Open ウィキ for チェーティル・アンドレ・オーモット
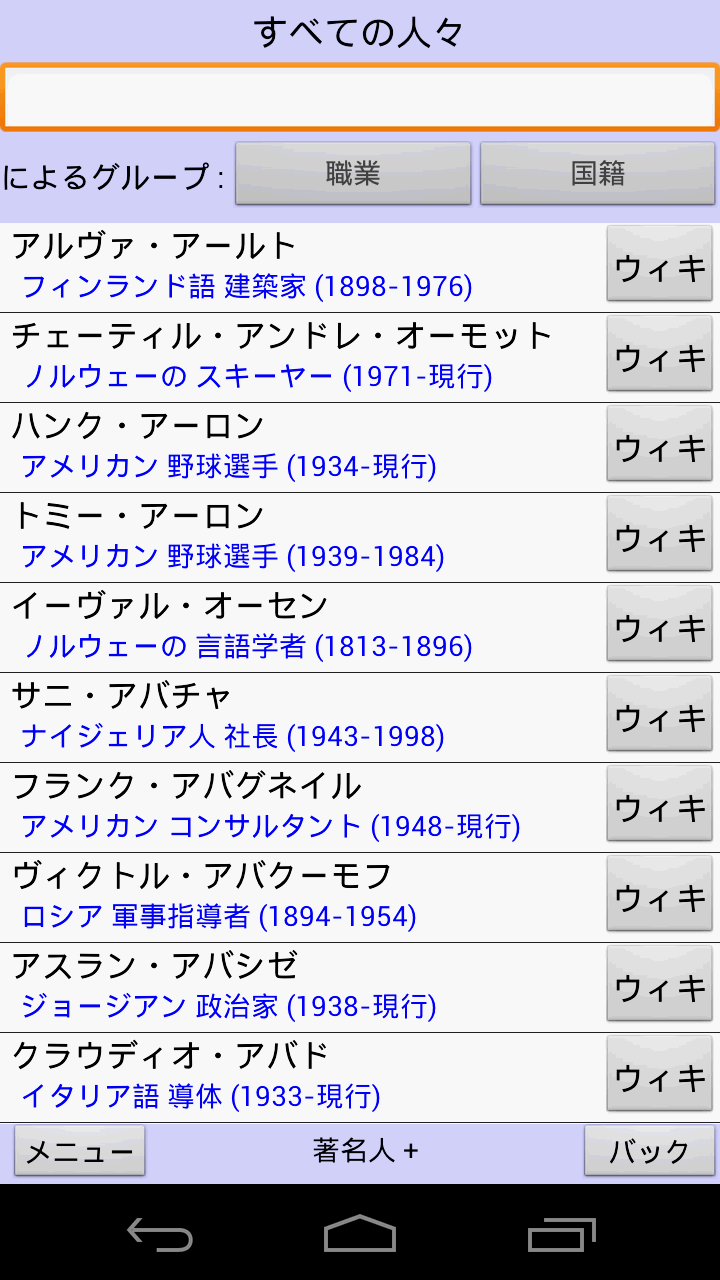 click(660, 357)
